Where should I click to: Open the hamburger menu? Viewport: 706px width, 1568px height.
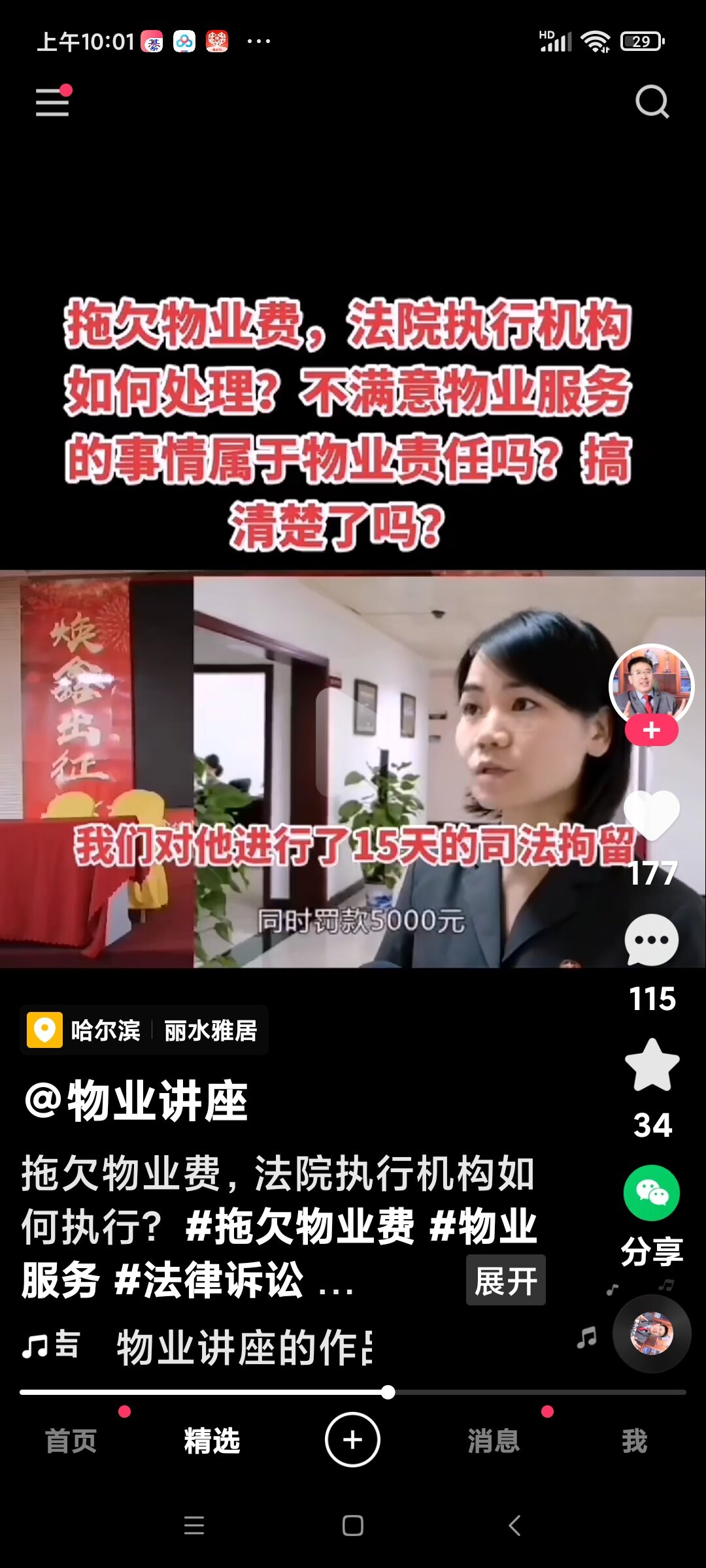point(52,103)
